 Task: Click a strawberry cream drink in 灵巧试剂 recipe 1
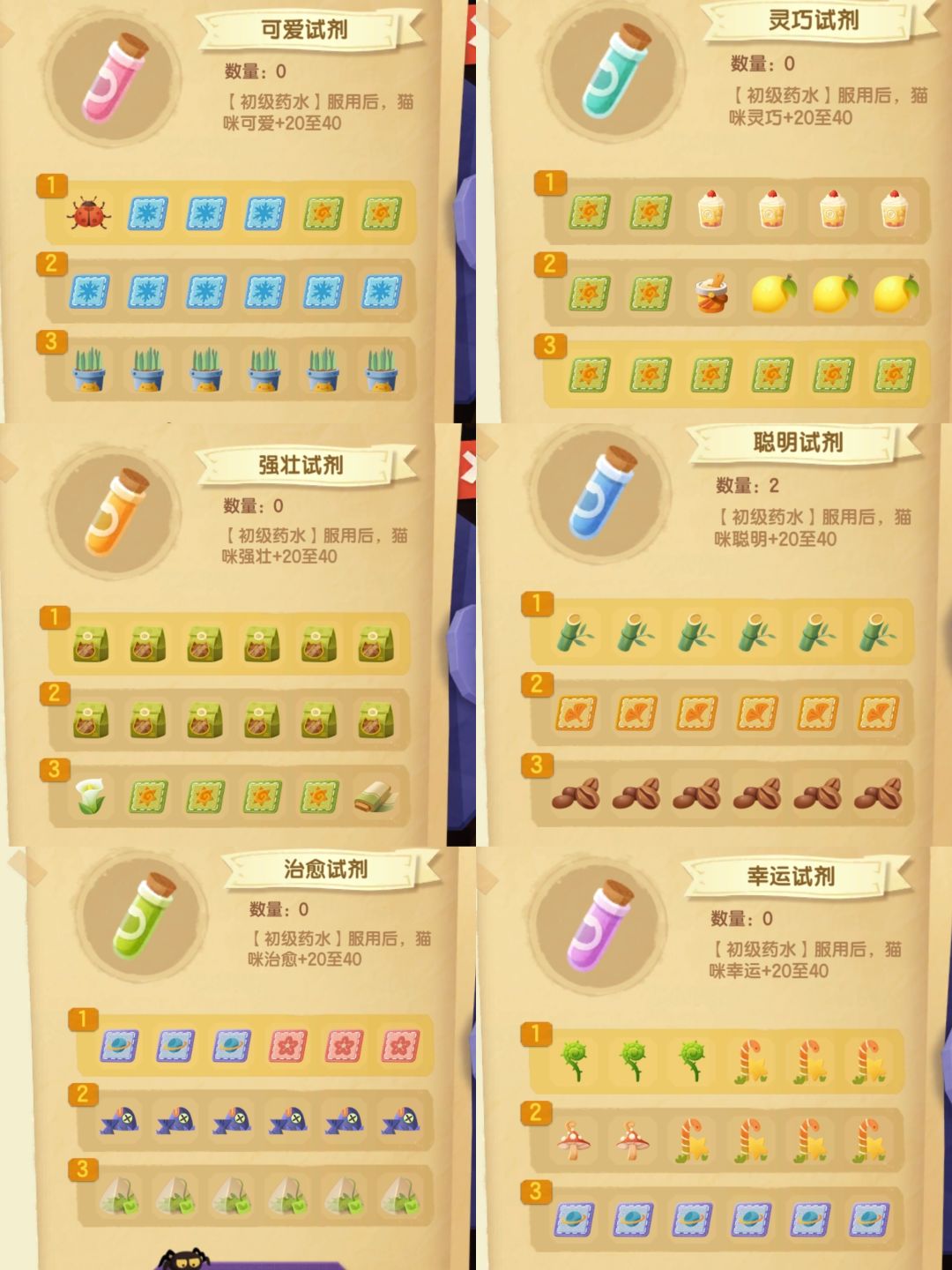click(714, 209)
